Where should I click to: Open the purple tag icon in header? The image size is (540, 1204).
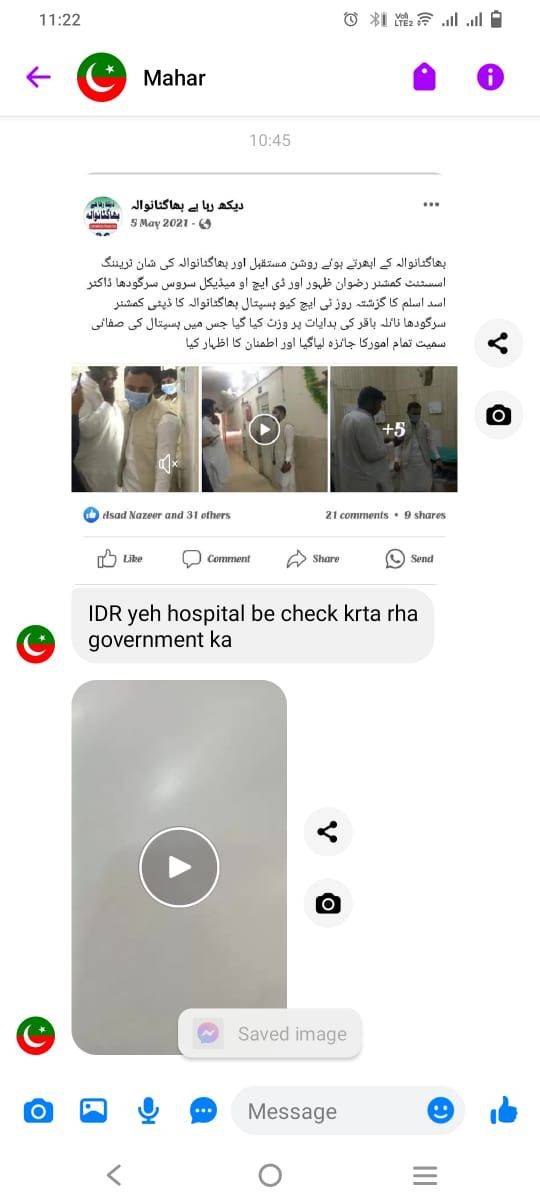point(425,77)
